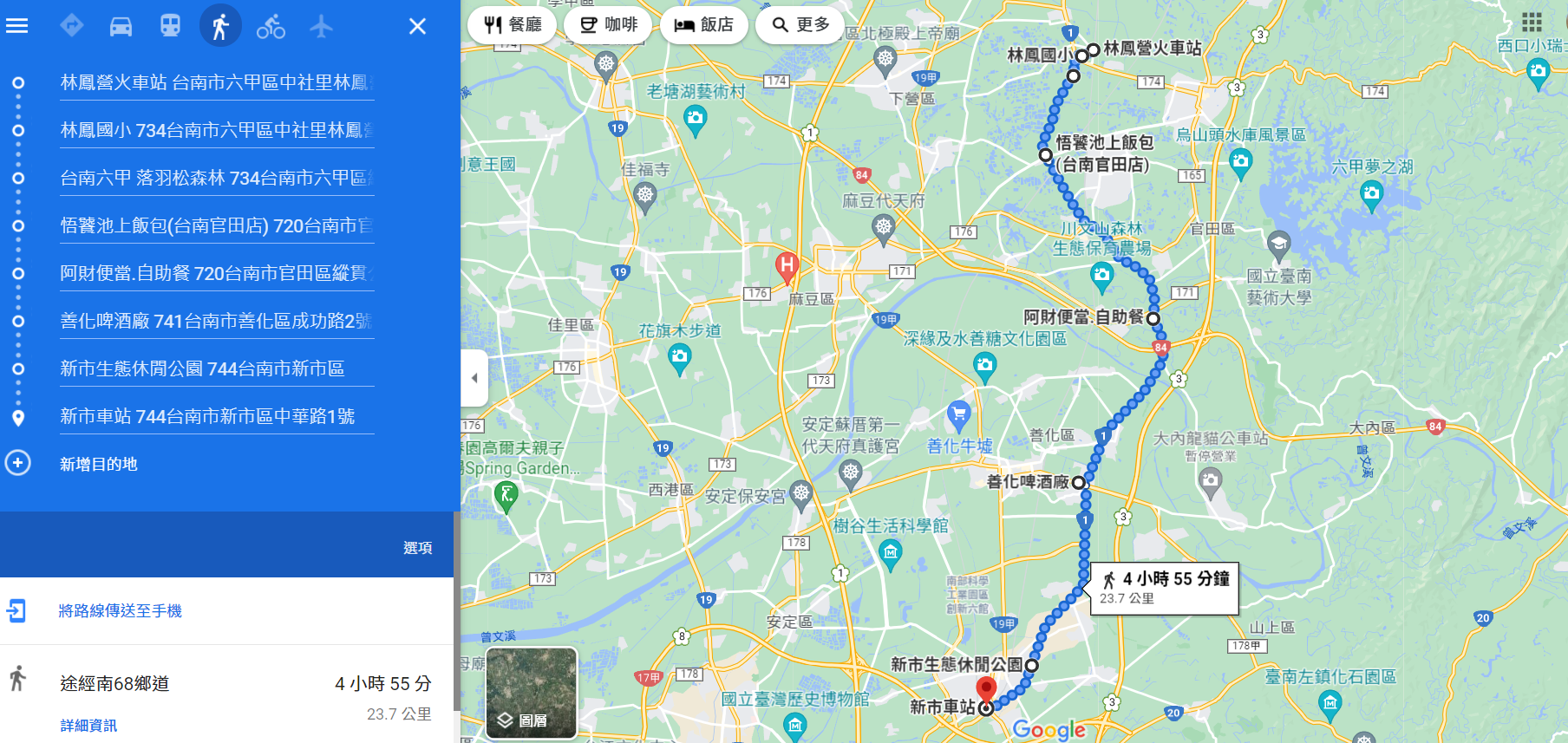Open 詳細資訊 for the 南68鄉道 route
This screenshot has width=1568, height=743.
pos(88,726)
